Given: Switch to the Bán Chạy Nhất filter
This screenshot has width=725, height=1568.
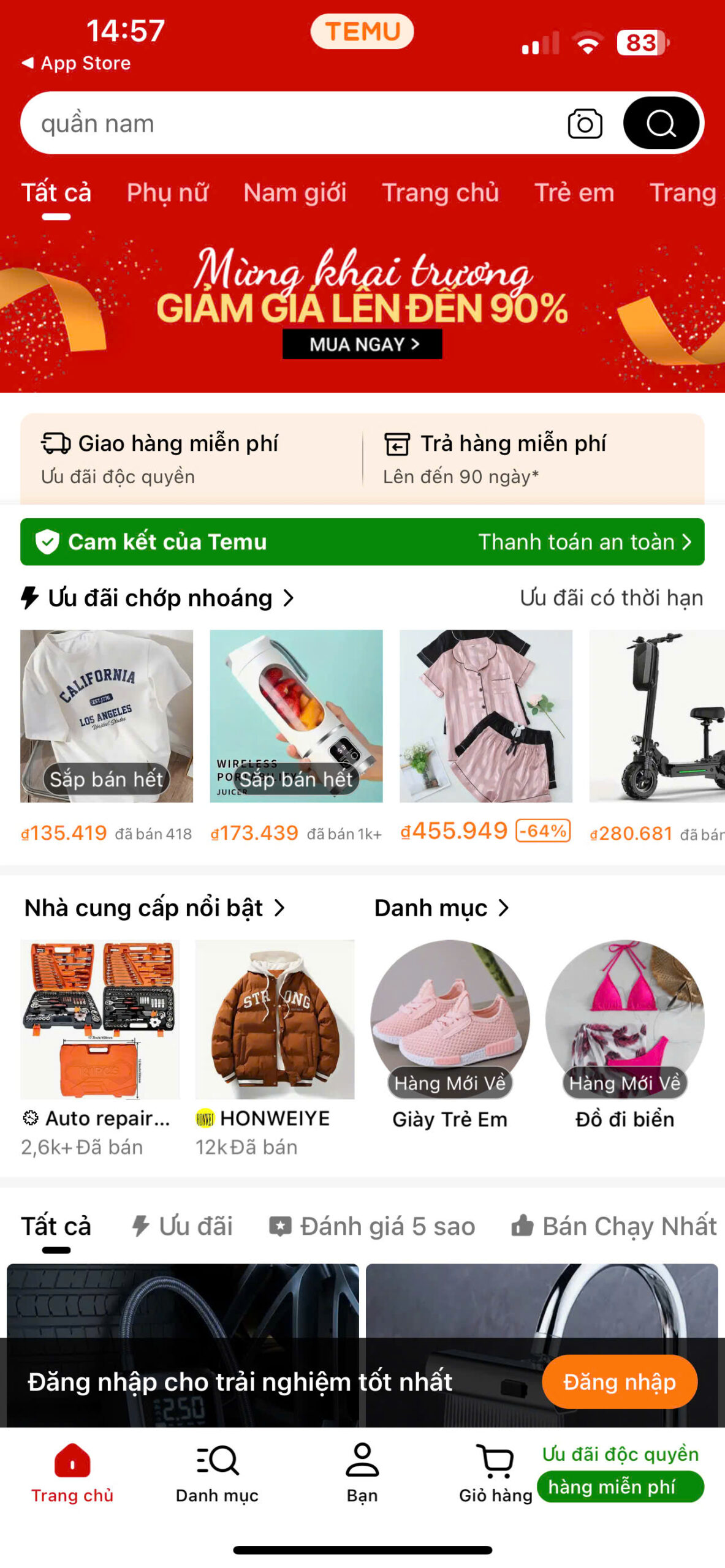Looking at the screenshot, I should click(614, 1227).
